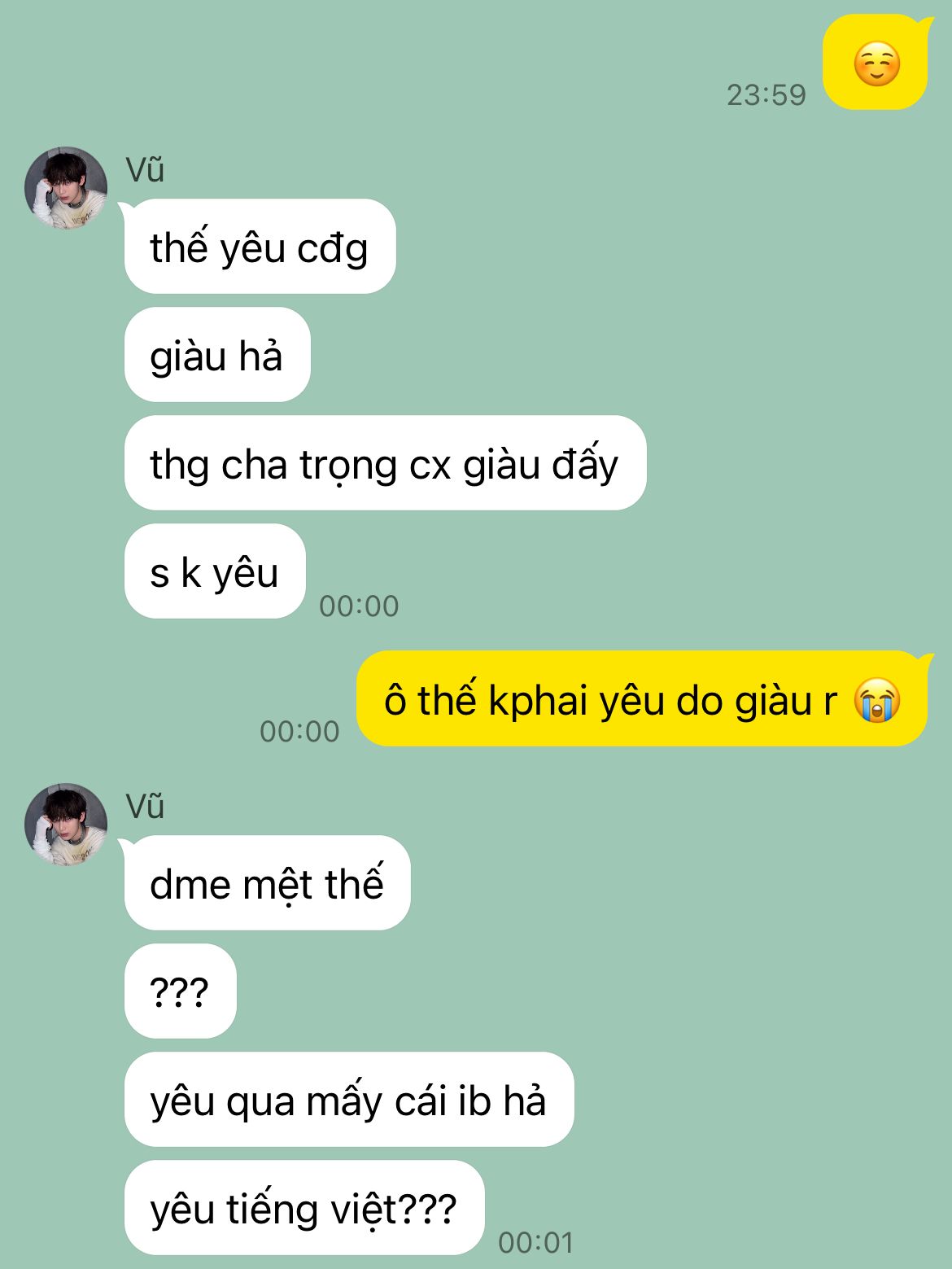952x1269 pixels.
Task: Open Vũ's avatar beside "thế yêu cđg"
Action: point(66,188)
